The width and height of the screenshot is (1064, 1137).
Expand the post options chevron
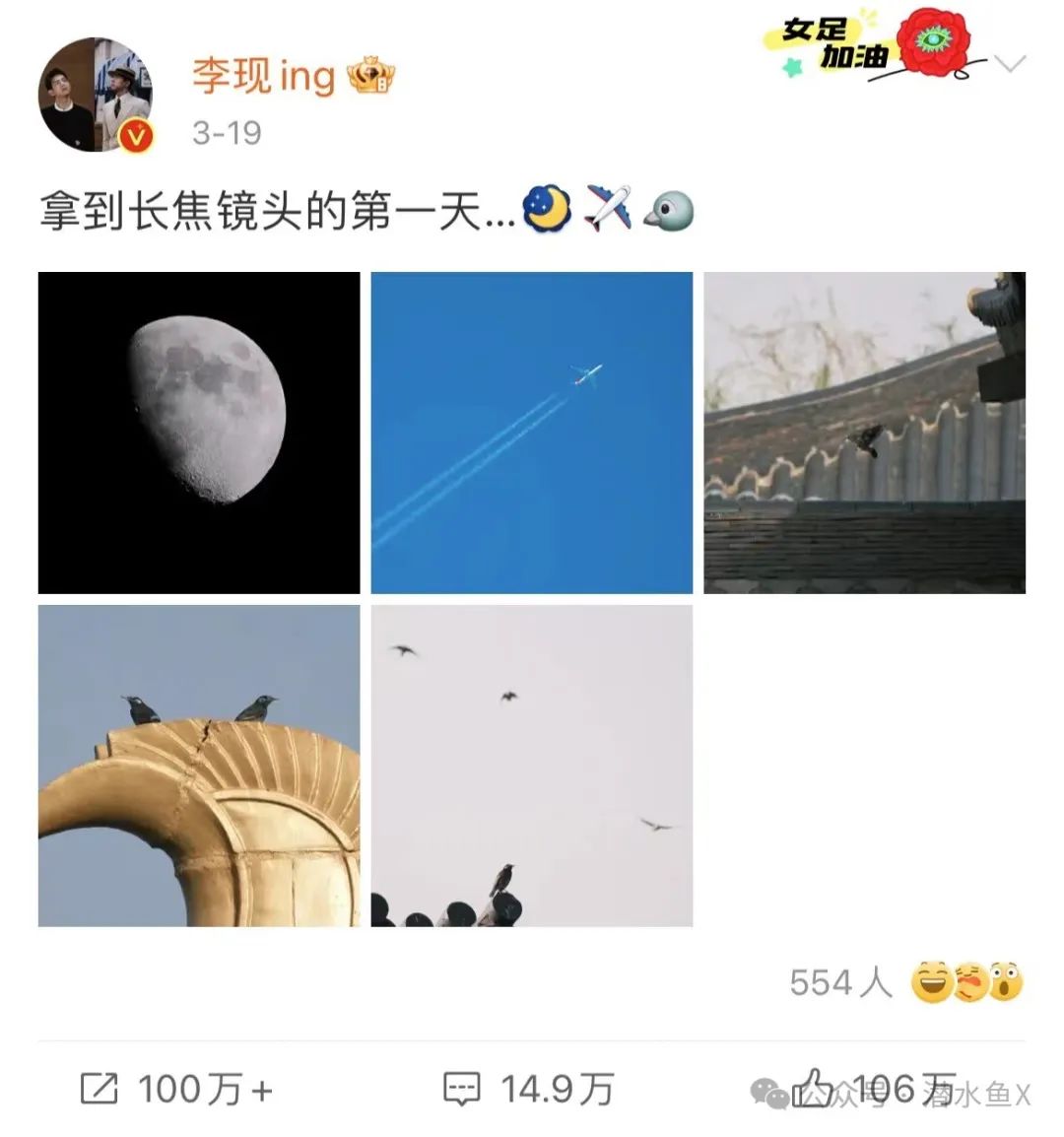click(1010, 65)
